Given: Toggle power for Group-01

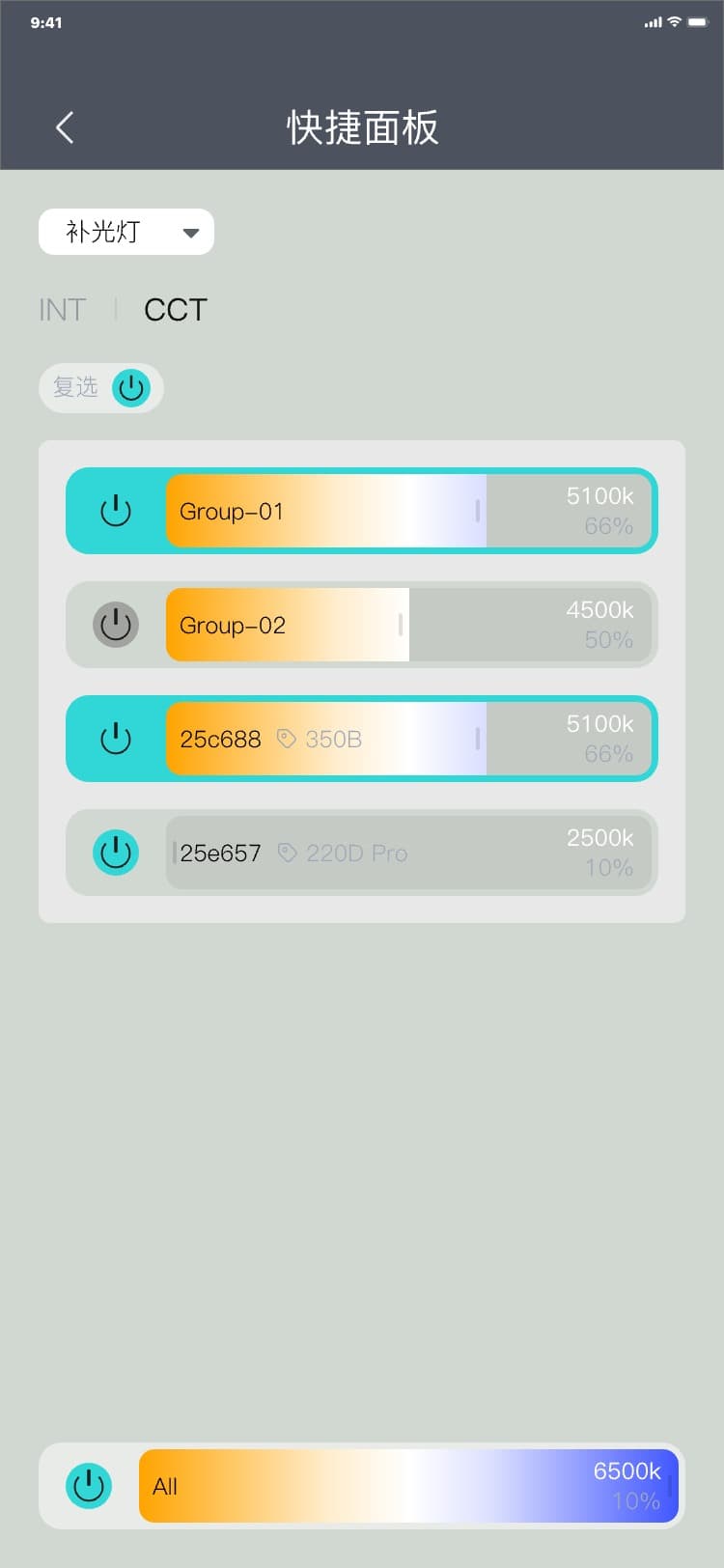Looking at the screenshot, I should [116, 511].
